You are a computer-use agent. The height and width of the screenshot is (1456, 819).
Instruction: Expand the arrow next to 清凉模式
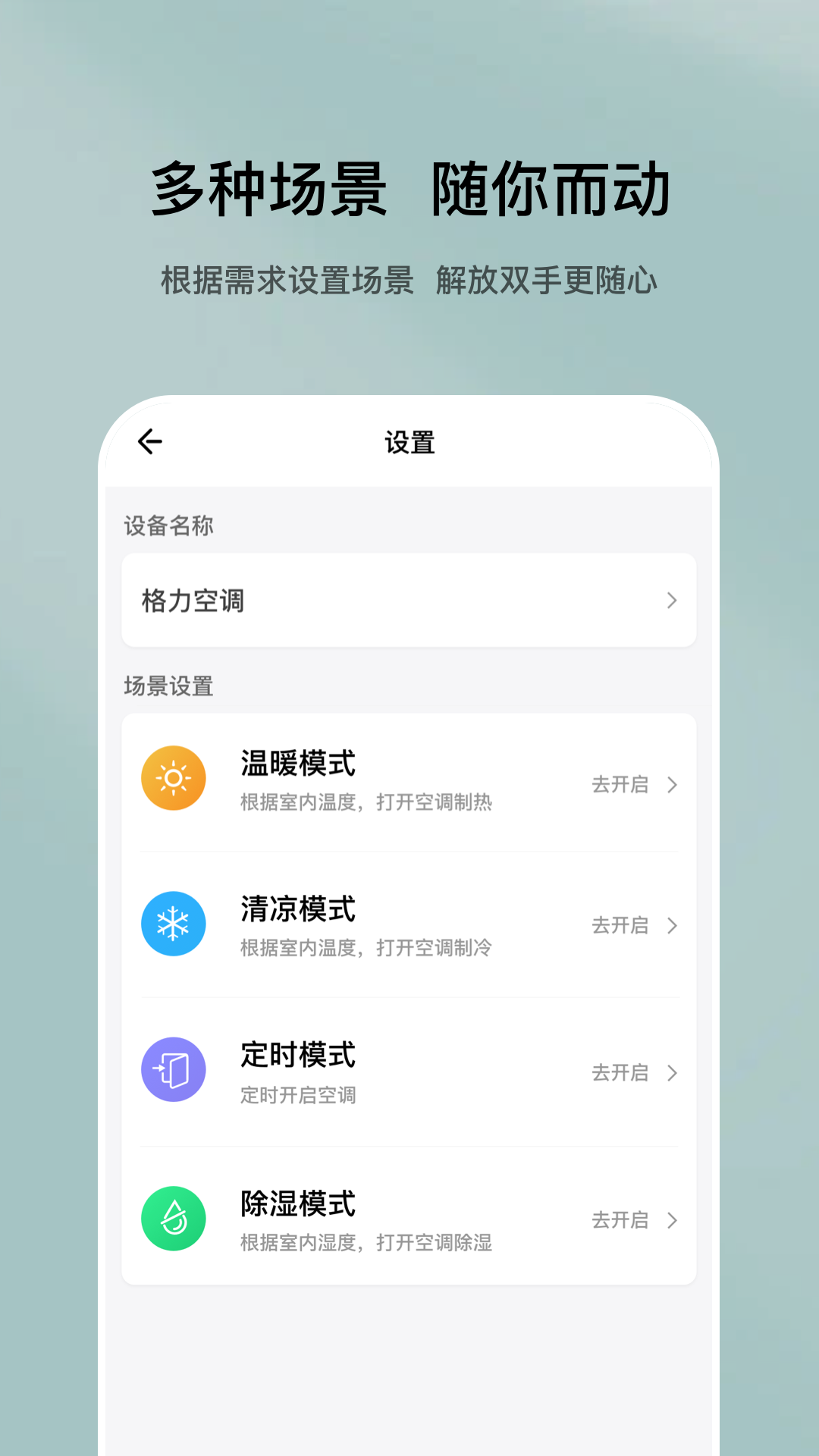[x=672, y=927]
